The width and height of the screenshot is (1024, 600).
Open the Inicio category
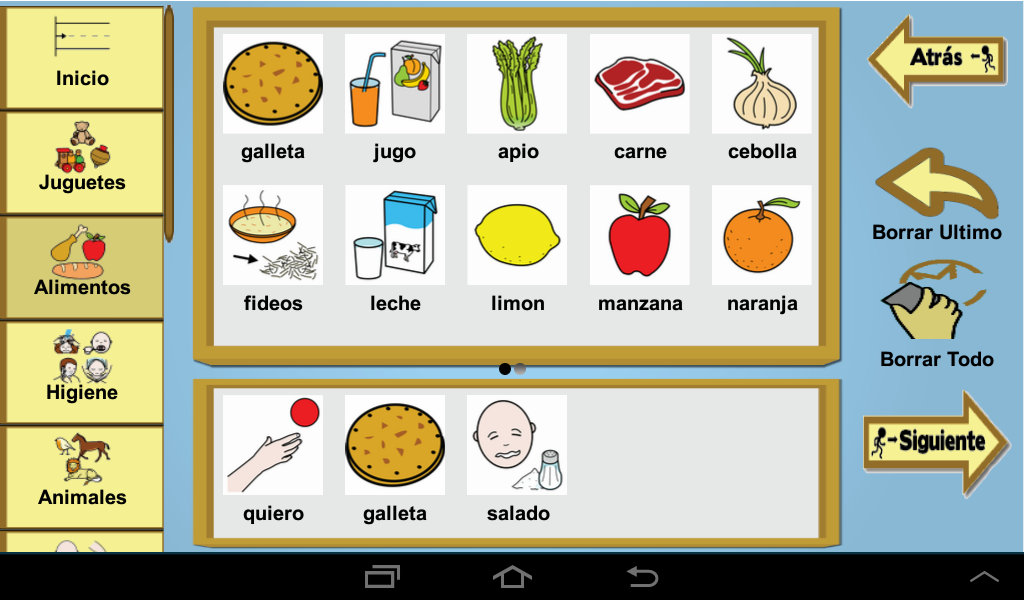tap(82, 56)
